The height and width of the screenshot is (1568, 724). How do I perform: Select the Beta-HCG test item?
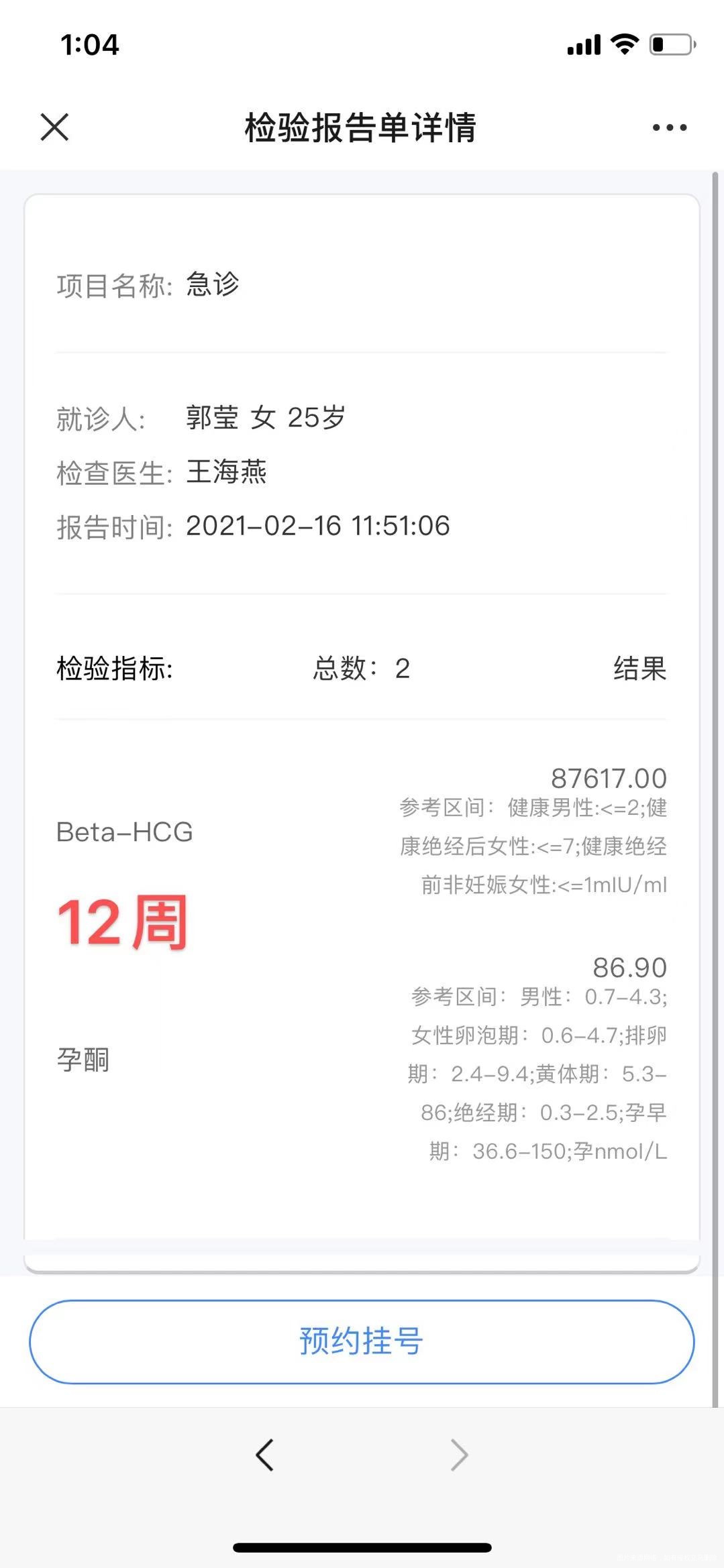point(123,832)
